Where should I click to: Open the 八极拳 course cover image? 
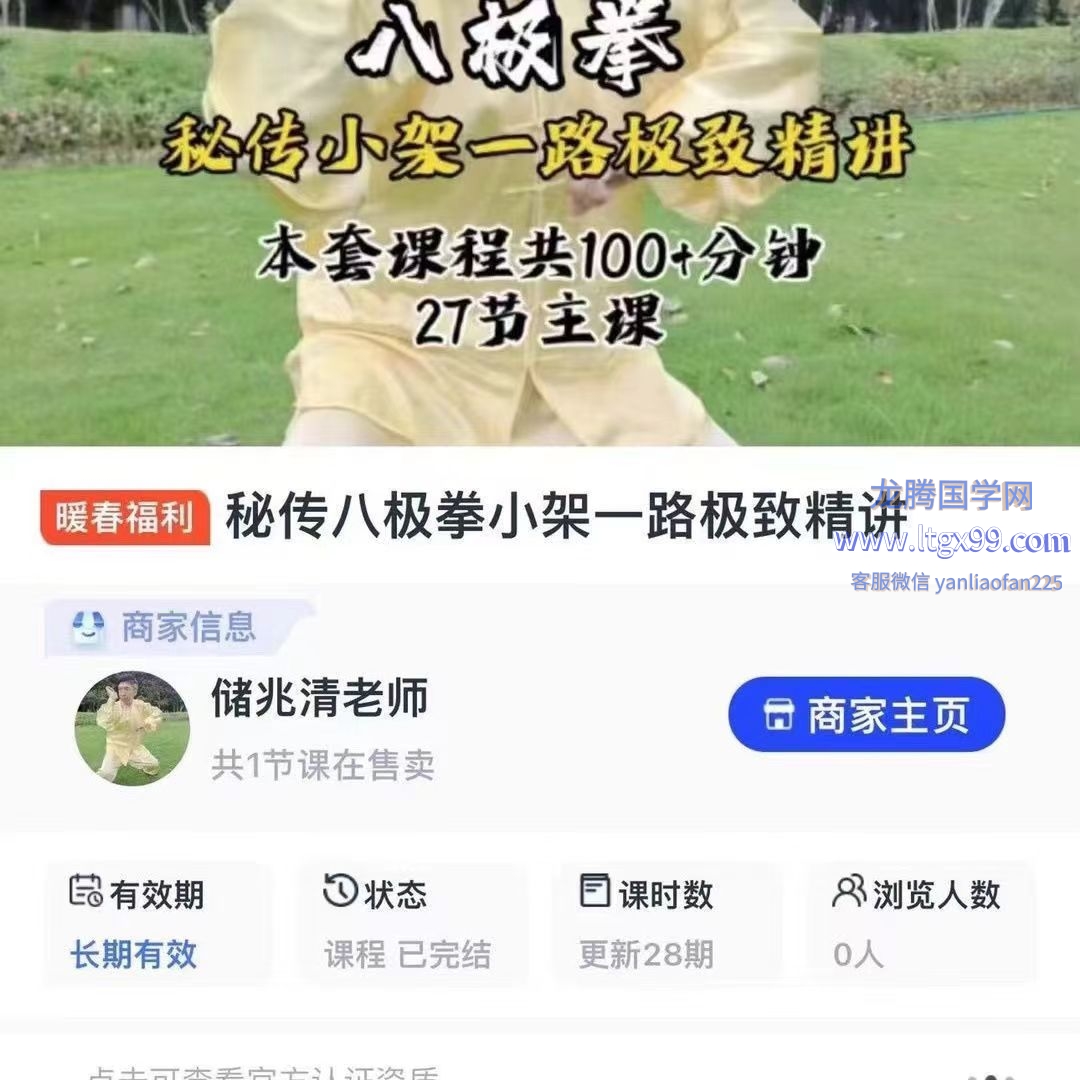point(540,222)
